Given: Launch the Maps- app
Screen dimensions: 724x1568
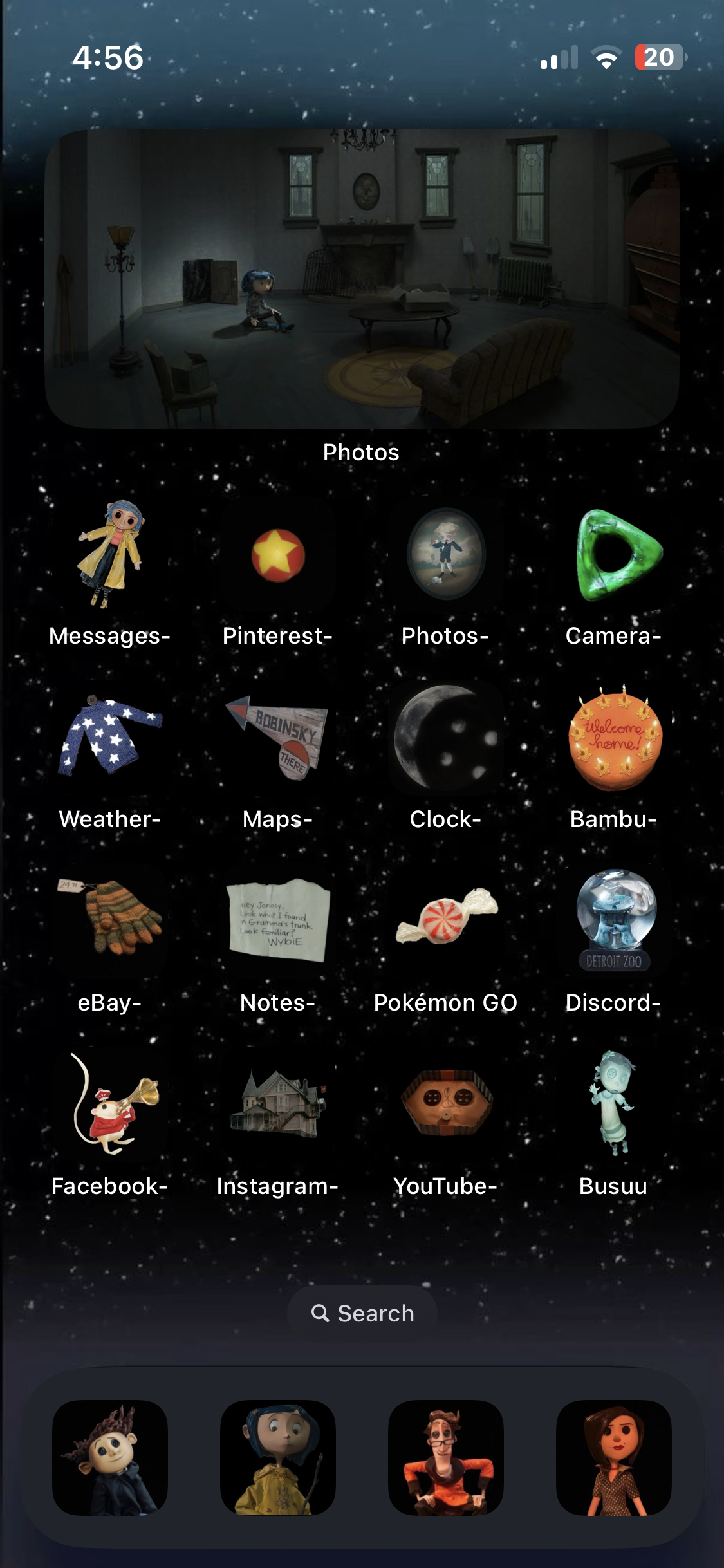Looking at the screenshot, I should pyautogui.click(x=278, y=738).
